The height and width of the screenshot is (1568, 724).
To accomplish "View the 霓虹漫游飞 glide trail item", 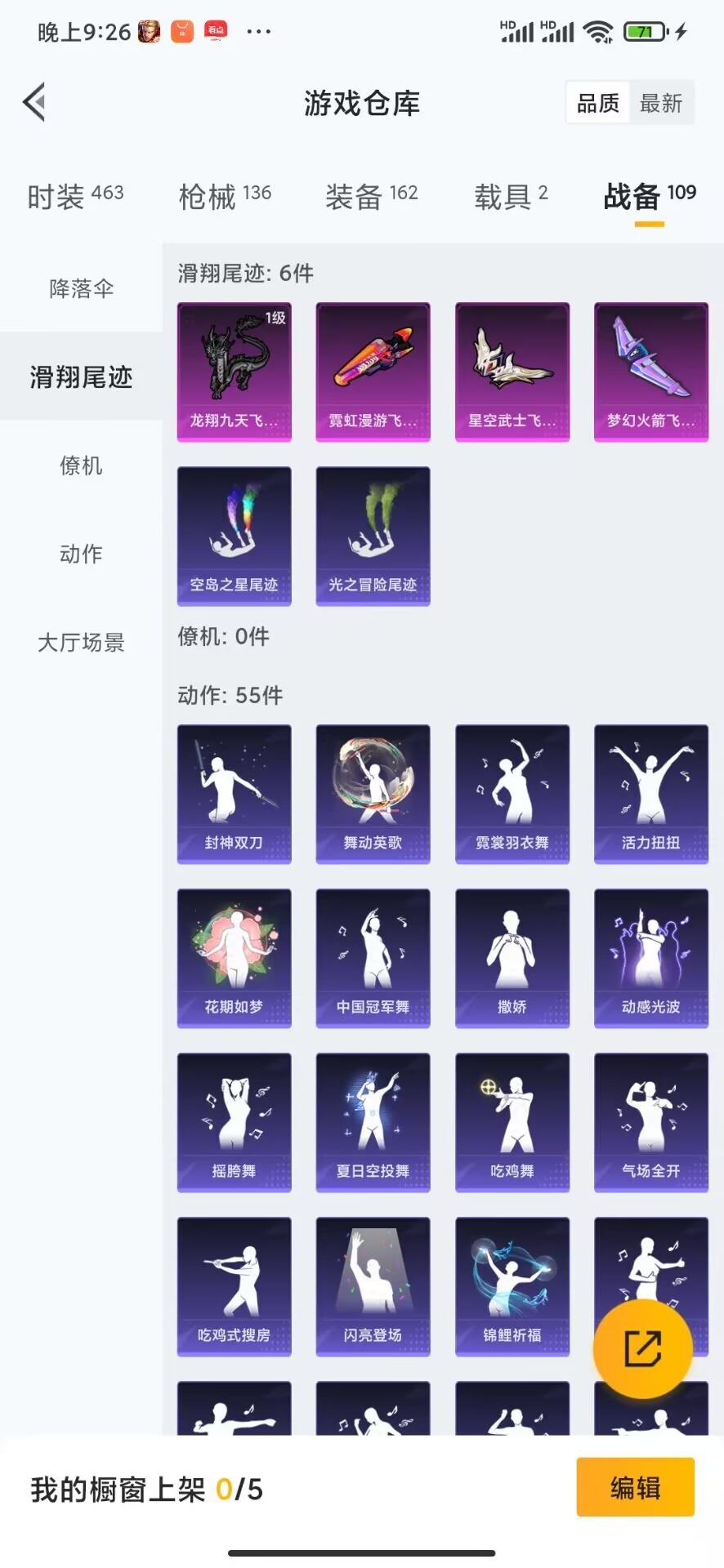I will point(373,372).
